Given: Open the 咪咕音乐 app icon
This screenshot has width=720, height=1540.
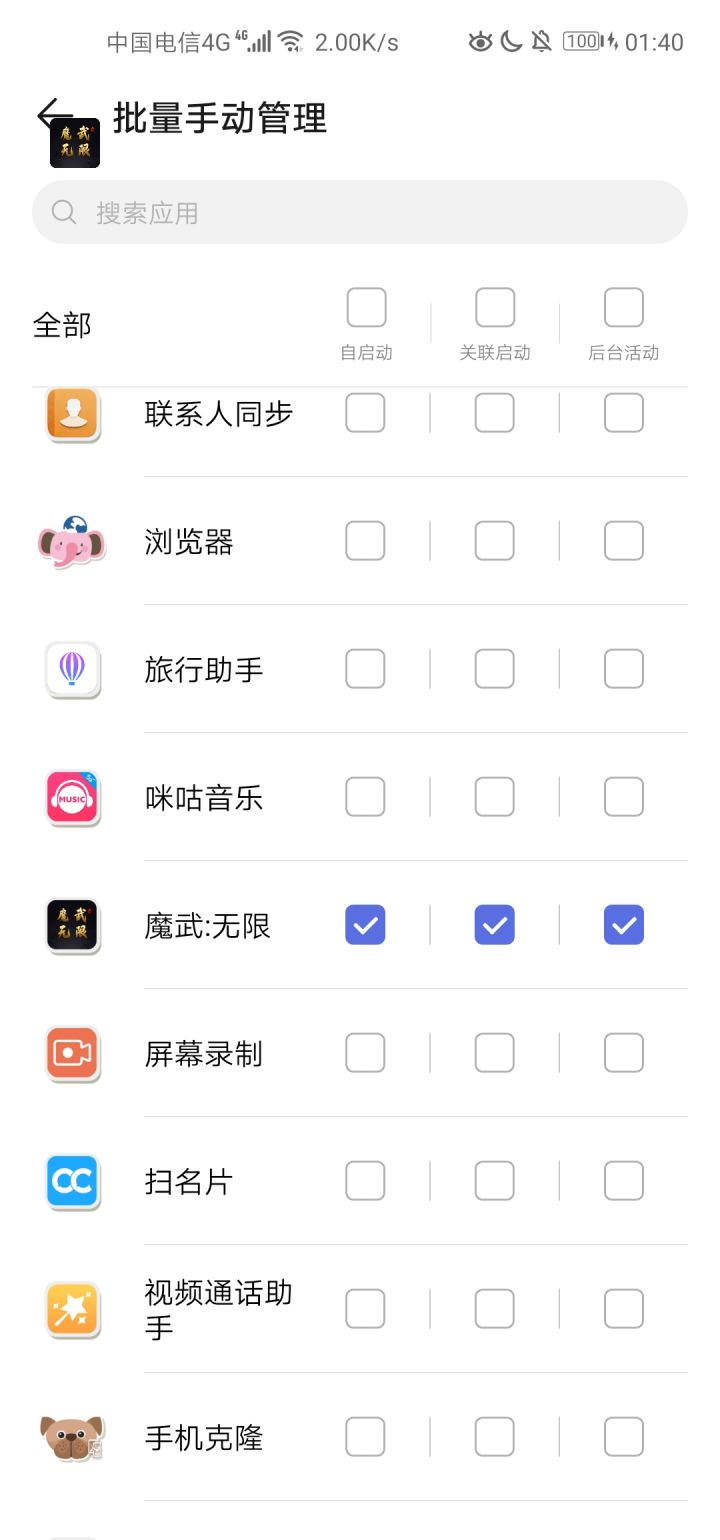Looking at the screenshot, I should [71, 797].
